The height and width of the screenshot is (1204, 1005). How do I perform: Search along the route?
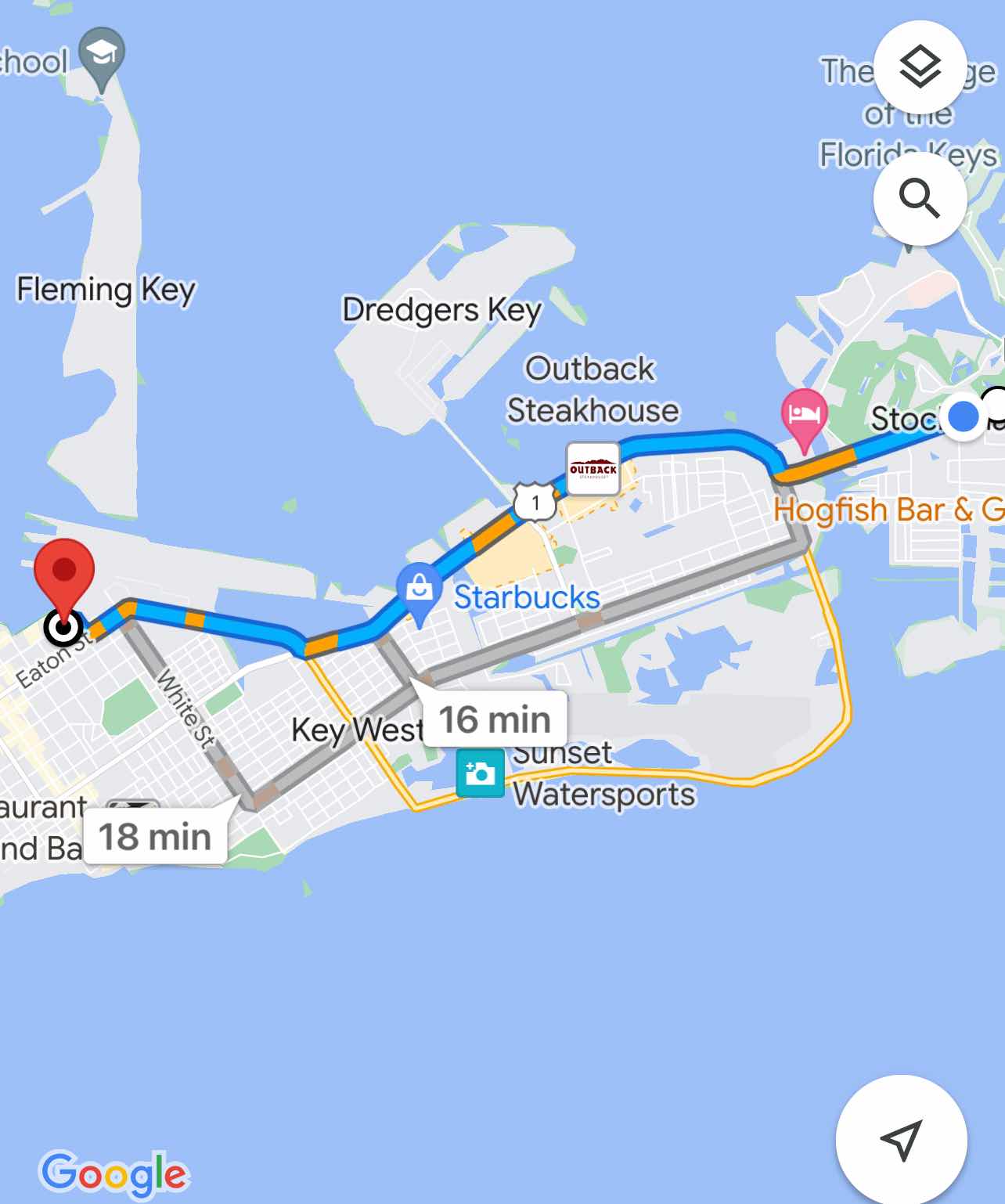919,199
